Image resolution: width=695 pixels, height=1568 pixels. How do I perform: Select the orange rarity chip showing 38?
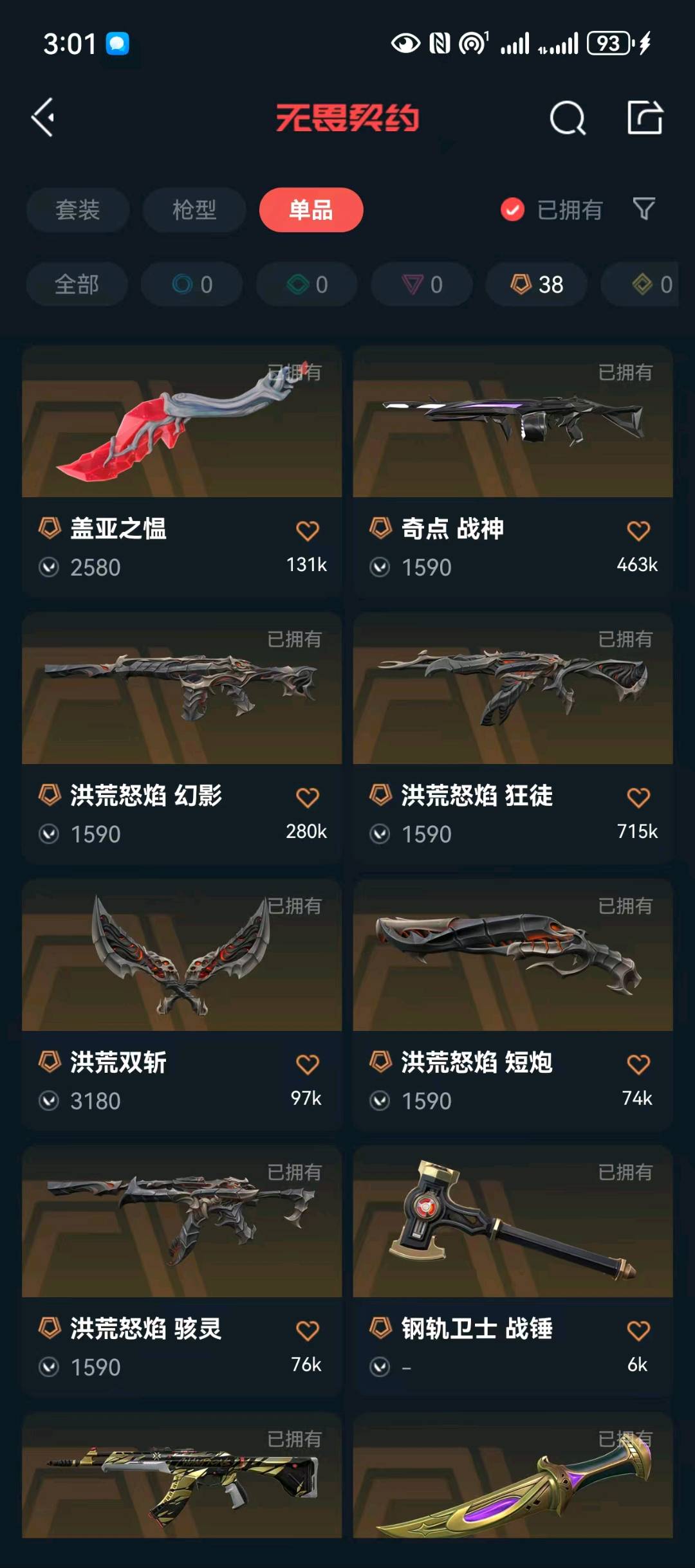coord(536,284)
